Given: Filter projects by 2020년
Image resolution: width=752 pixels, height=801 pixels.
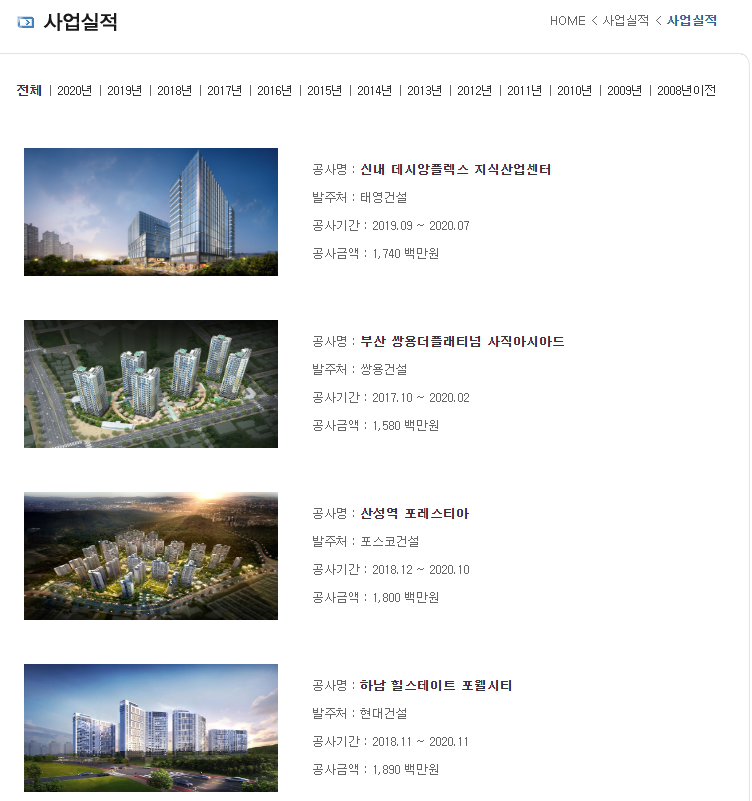Looking at the screenshot, I should tap(74, 91).
